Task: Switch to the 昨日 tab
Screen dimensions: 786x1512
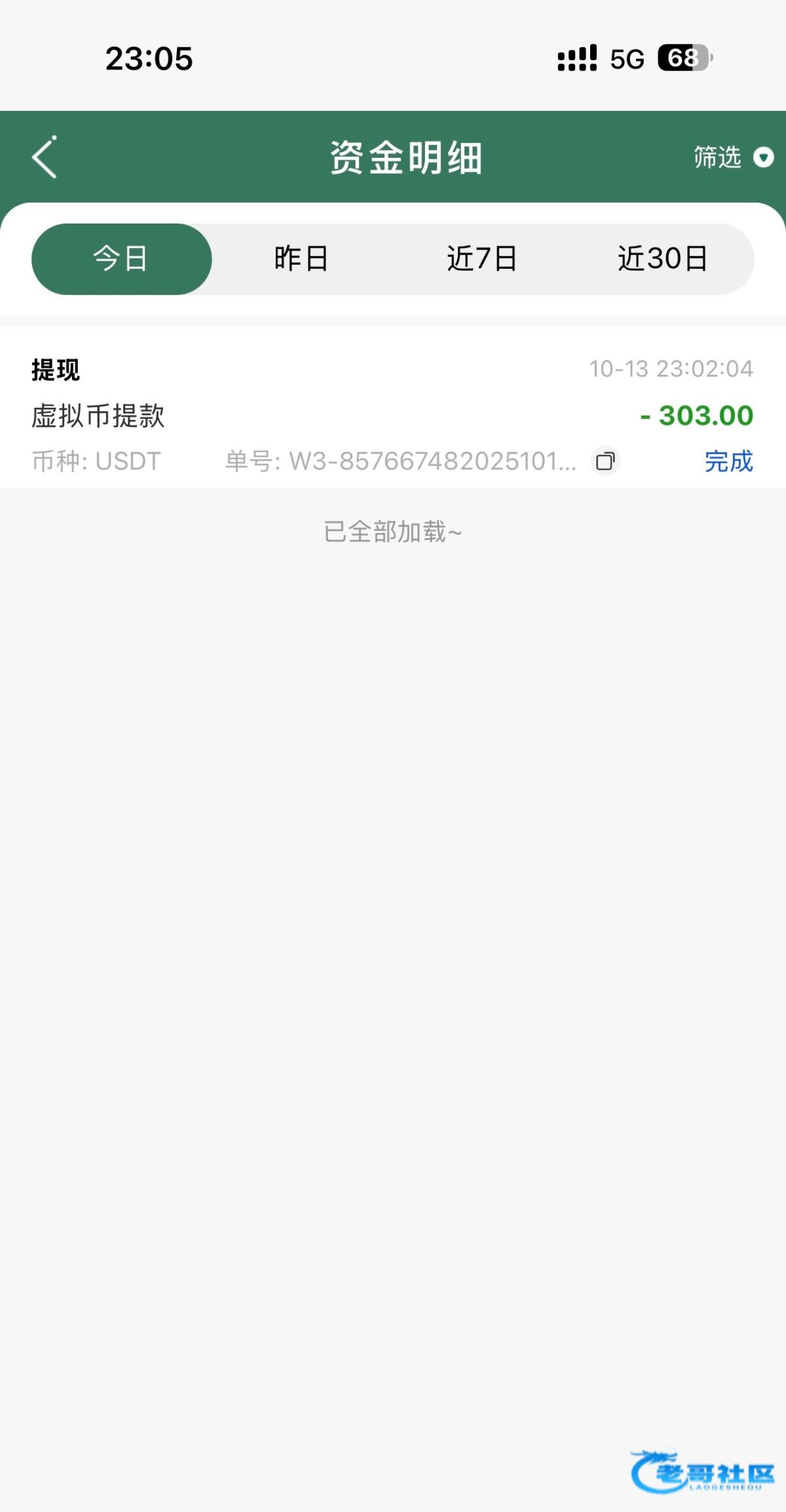Action: [x=301, y=259]
